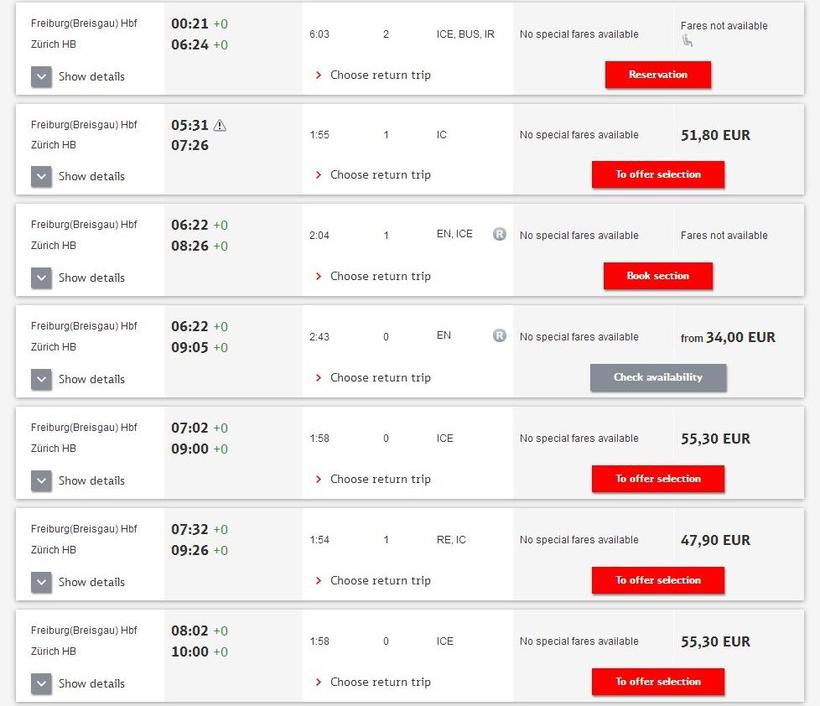Pick a return trip for the 07:02 departure
This screenshot has height=706, width=820.
380,479
